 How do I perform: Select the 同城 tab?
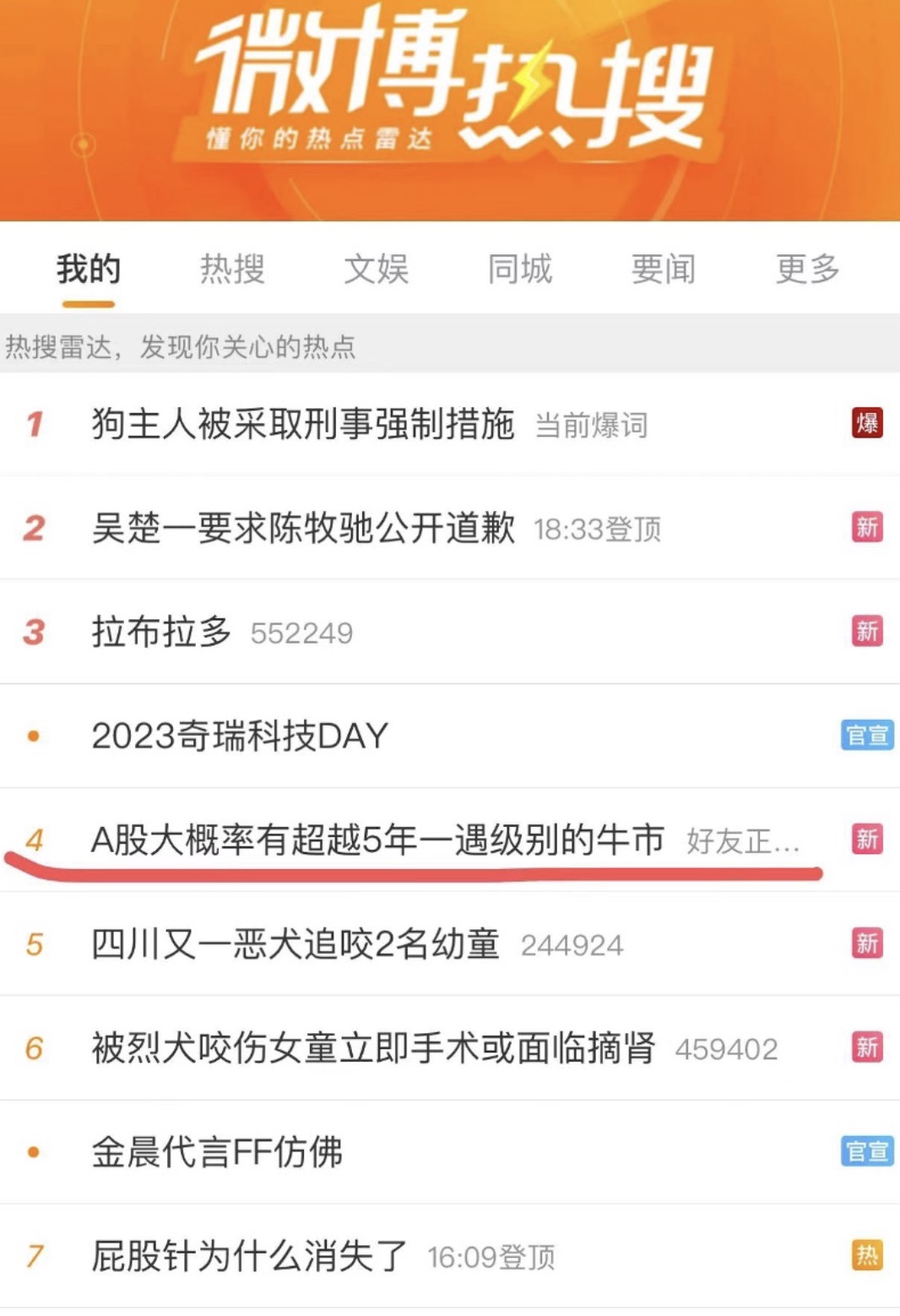click(x=519, y=269)
